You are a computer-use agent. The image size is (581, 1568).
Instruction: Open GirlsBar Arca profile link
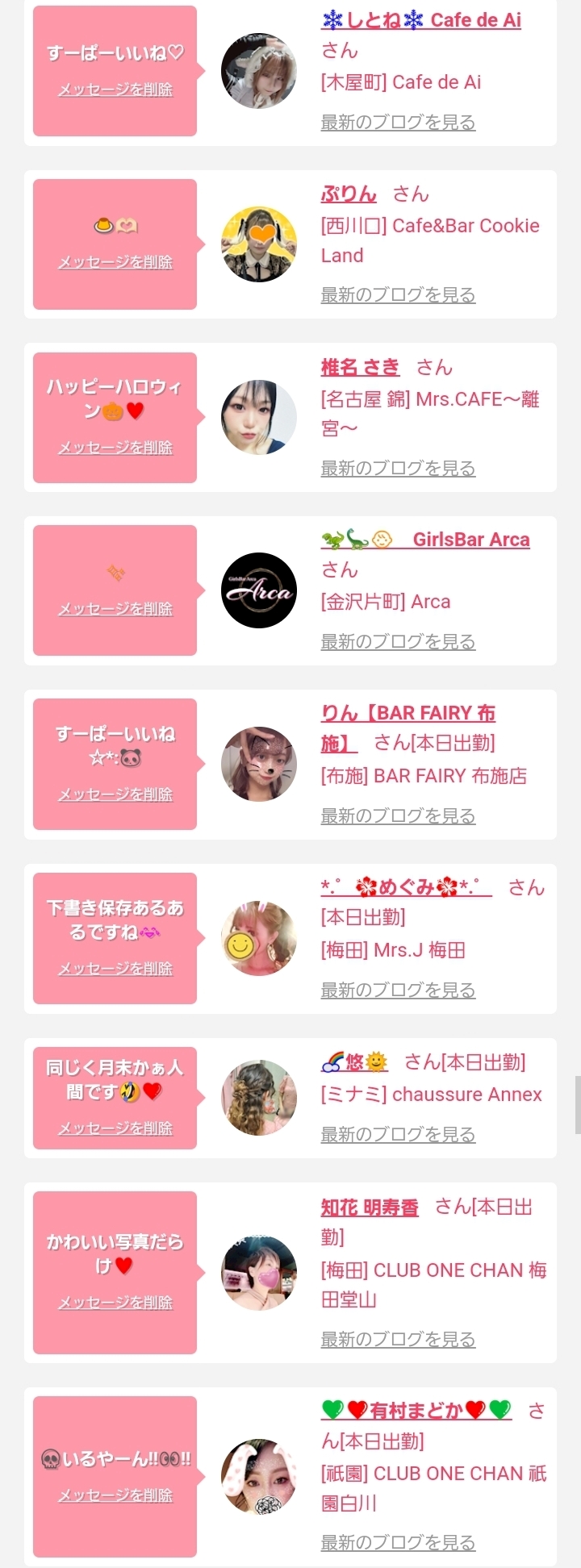pyautogui.click(x=425, y=540)
